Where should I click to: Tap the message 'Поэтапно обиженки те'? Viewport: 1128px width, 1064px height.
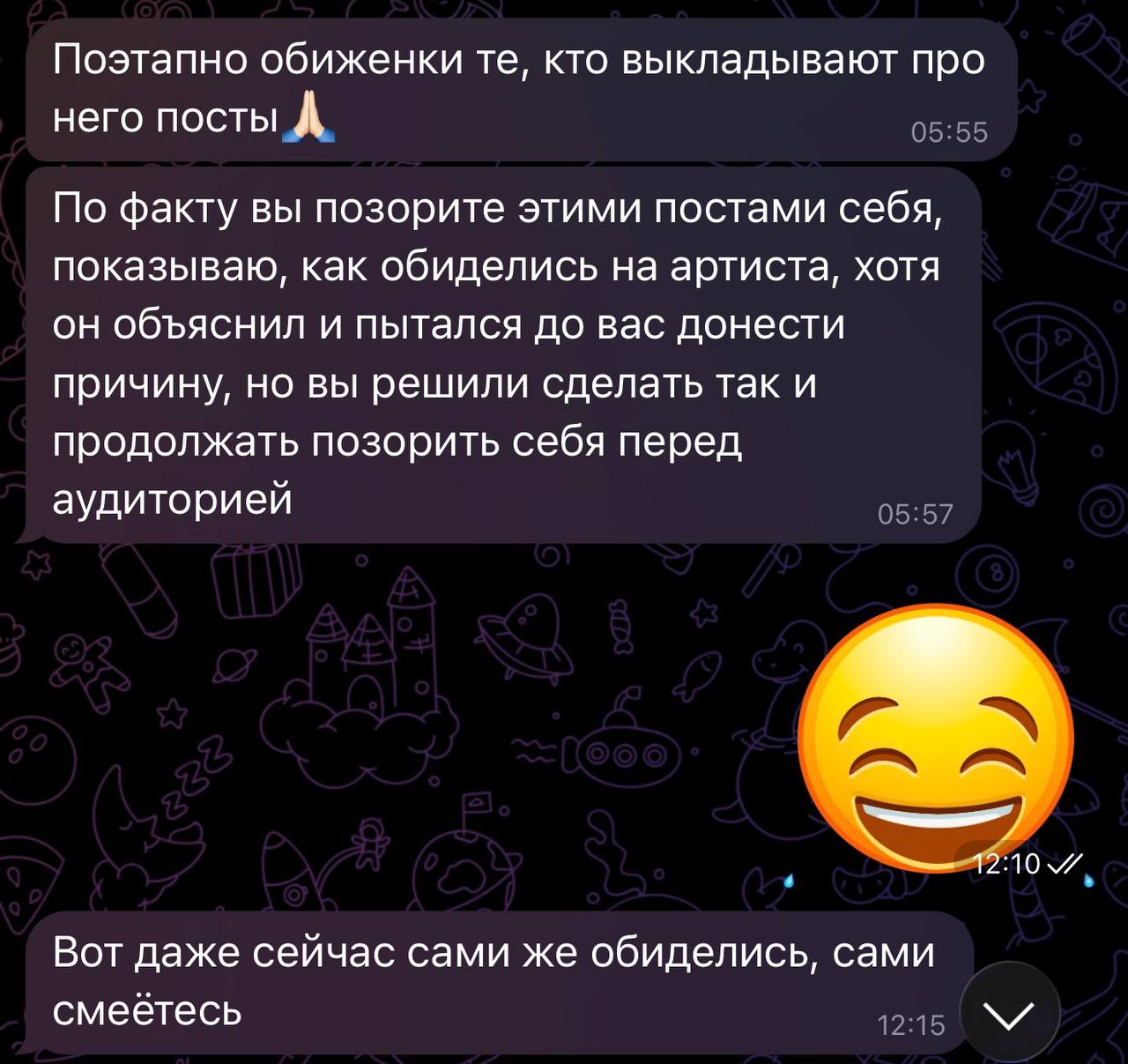tap(520, 89)
